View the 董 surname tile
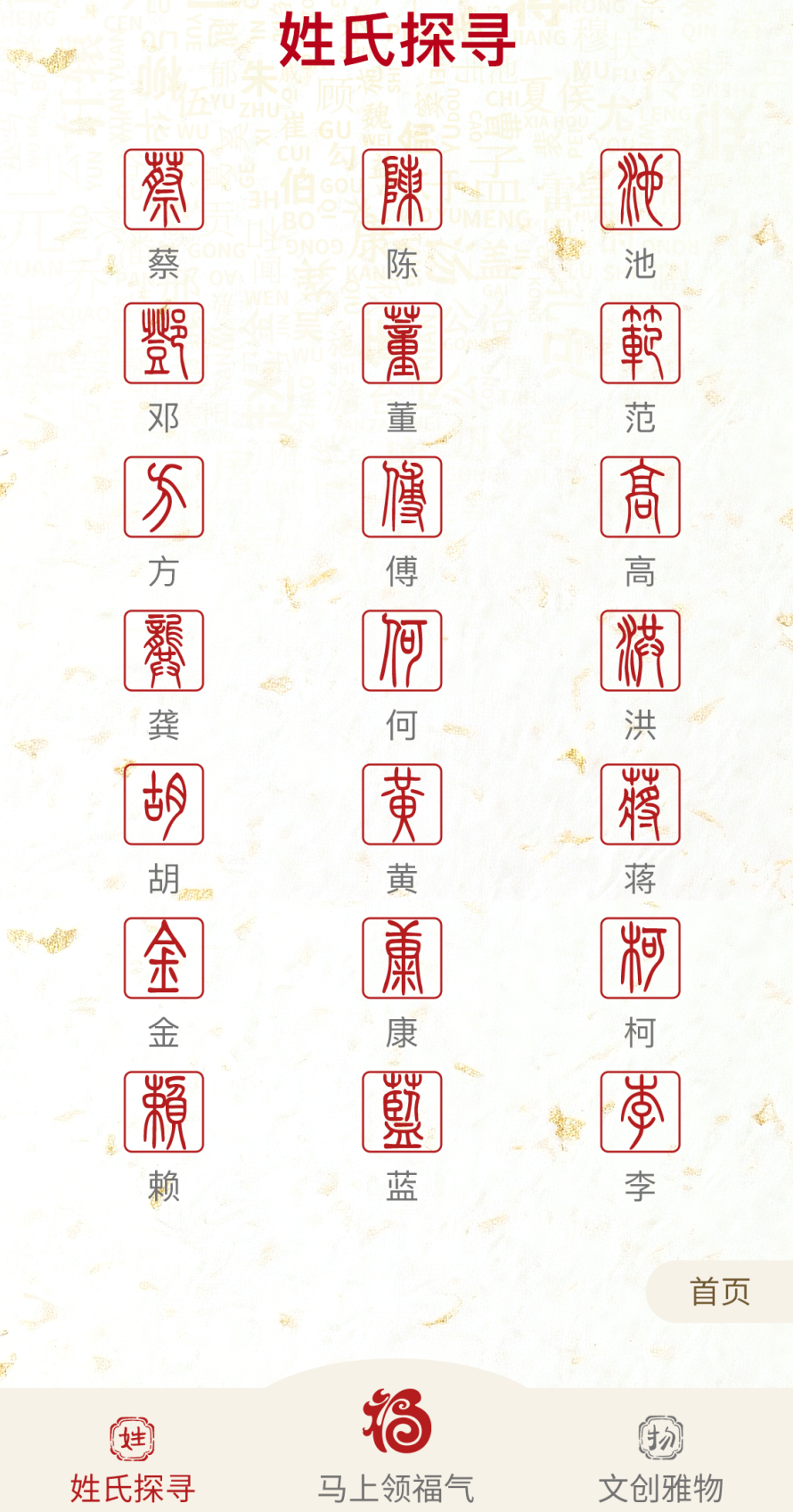This screenshot has width=793, height=1512. pos(402,343)
